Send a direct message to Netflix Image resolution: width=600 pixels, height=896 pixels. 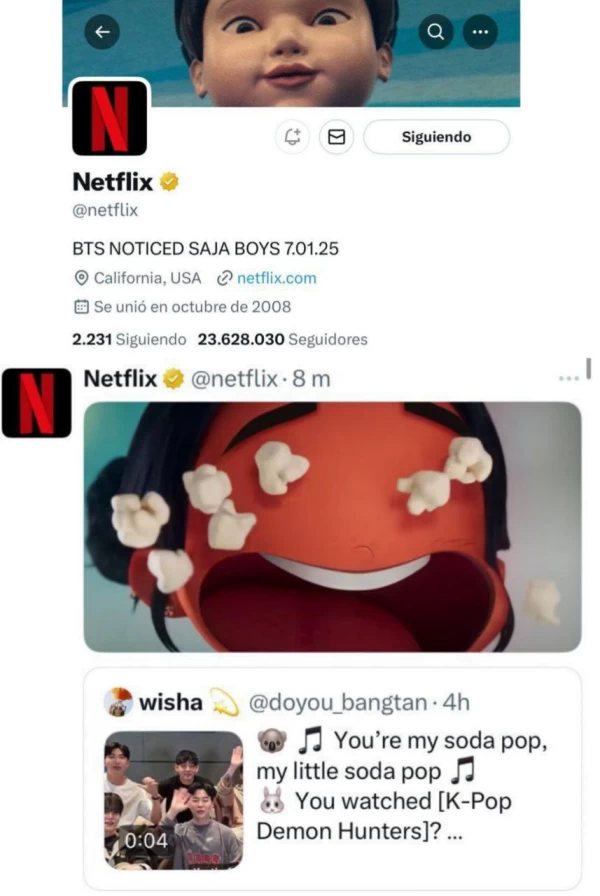click(x=336, y=138)
